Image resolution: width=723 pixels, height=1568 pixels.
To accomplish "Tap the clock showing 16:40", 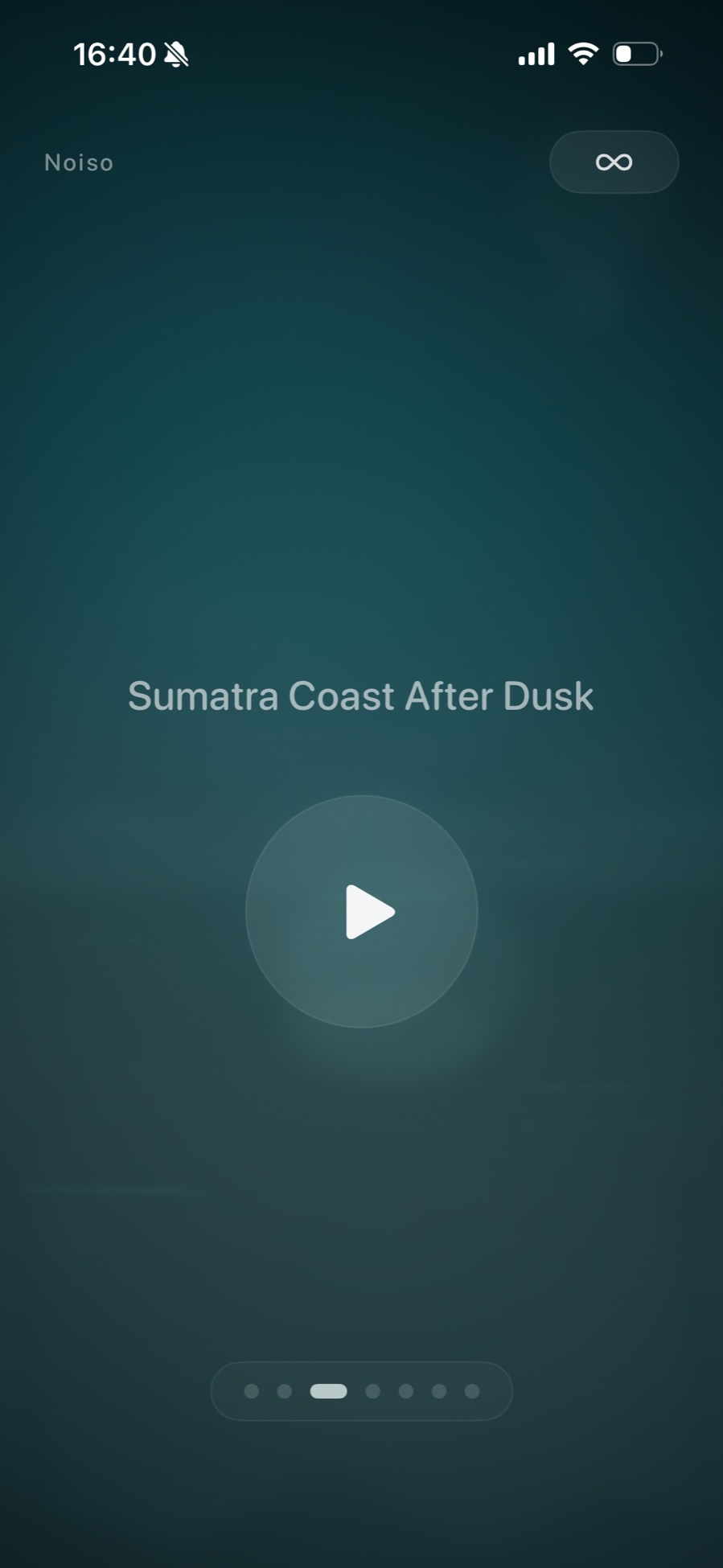I will 115,54.
